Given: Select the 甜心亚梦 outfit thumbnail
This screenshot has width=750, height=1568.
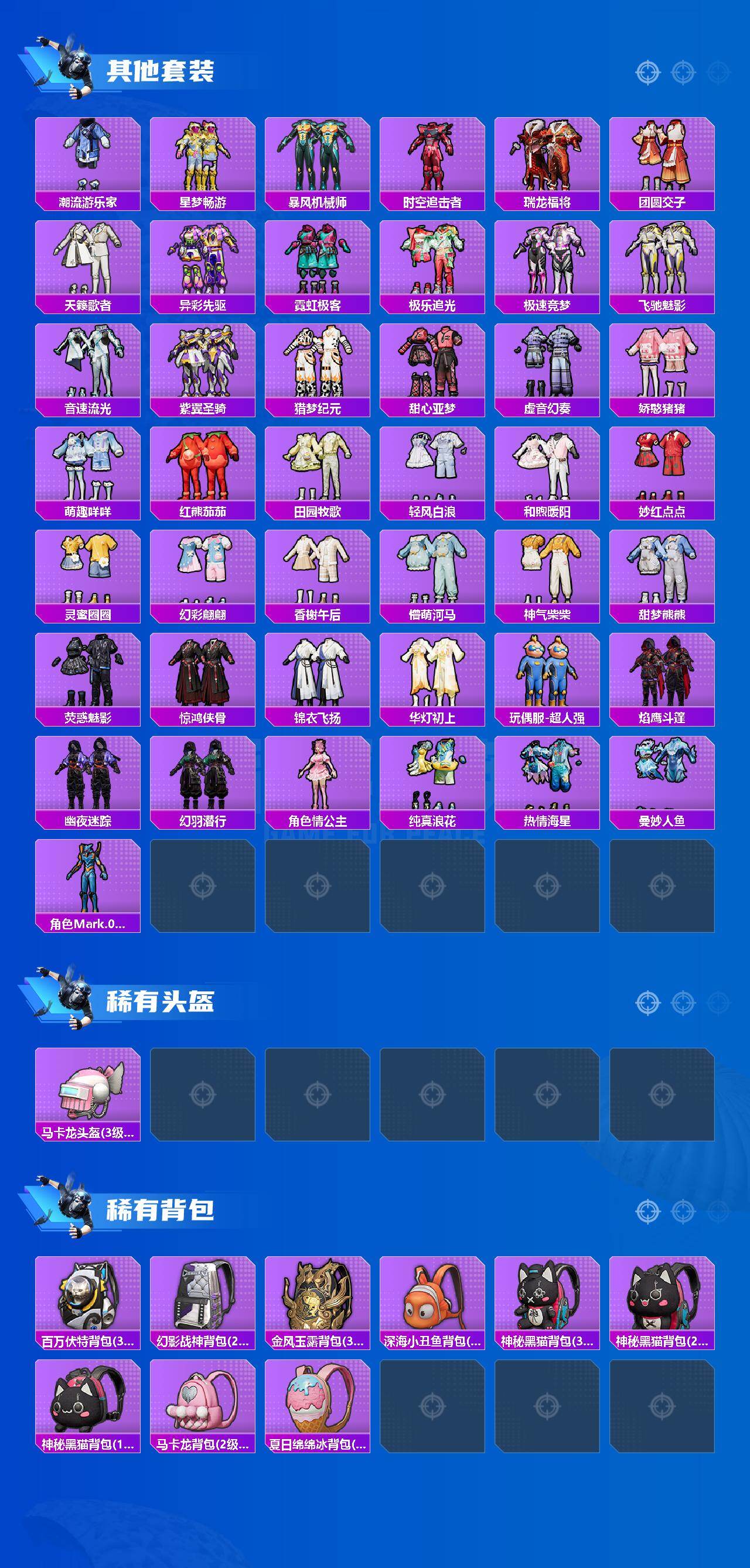Looking at the screenshot, I should tap(433, 362).
